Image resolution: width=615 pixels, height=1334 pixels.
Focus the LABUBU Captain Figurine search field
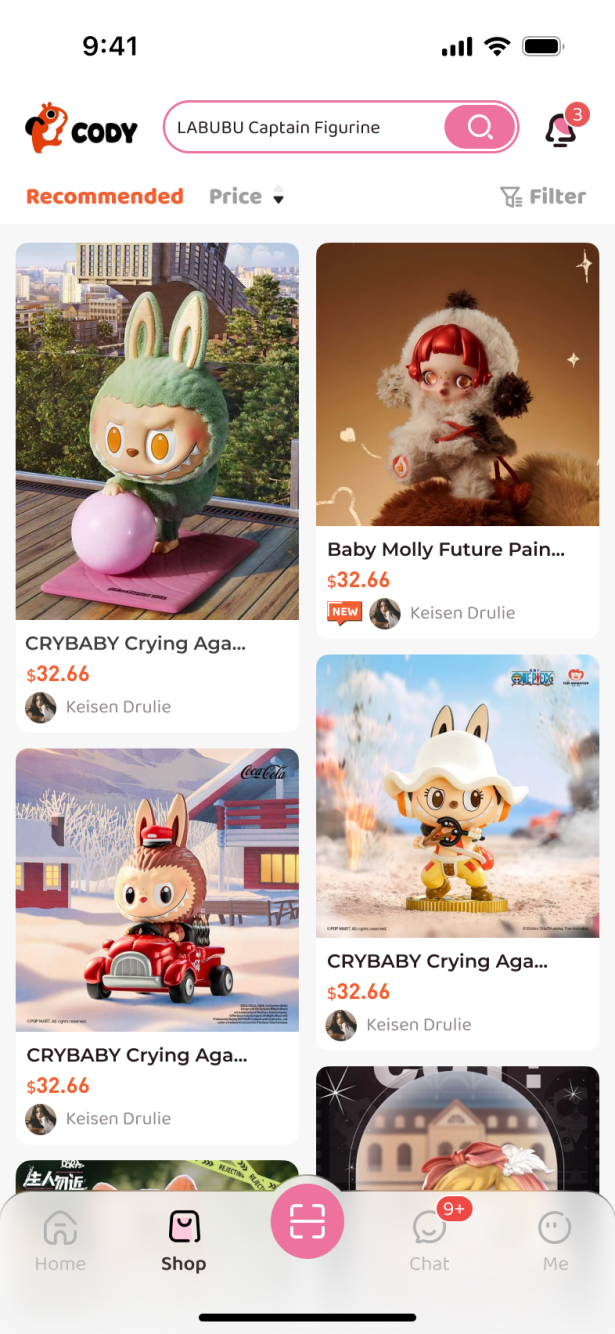300,127
